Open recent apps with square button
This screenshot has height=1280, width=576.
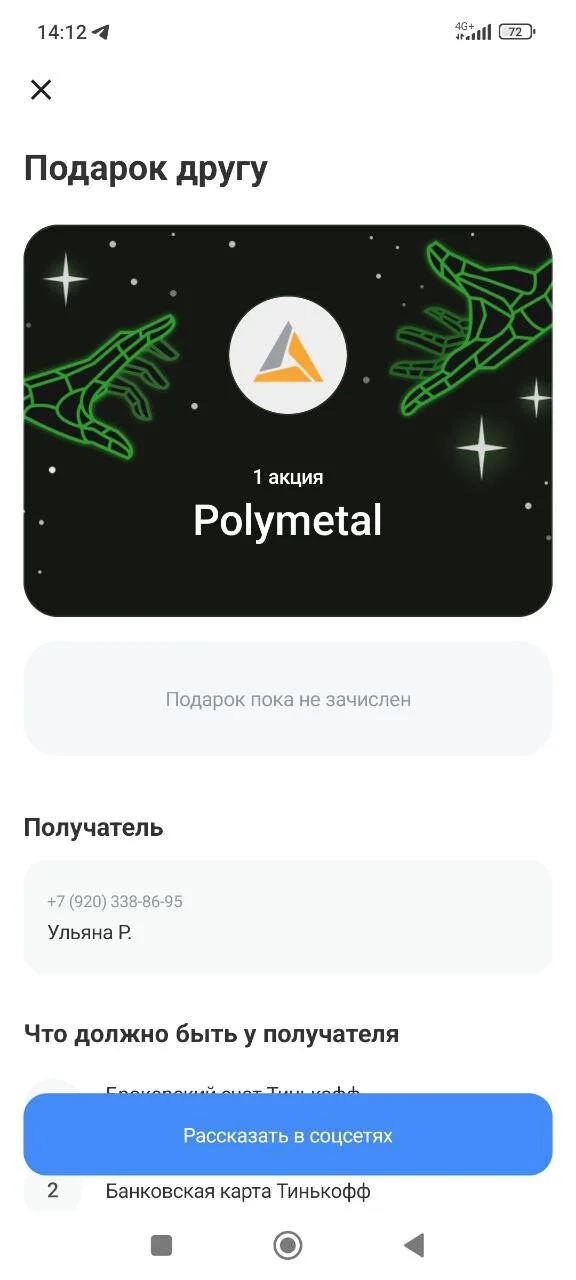click(x=161, y=1245)
